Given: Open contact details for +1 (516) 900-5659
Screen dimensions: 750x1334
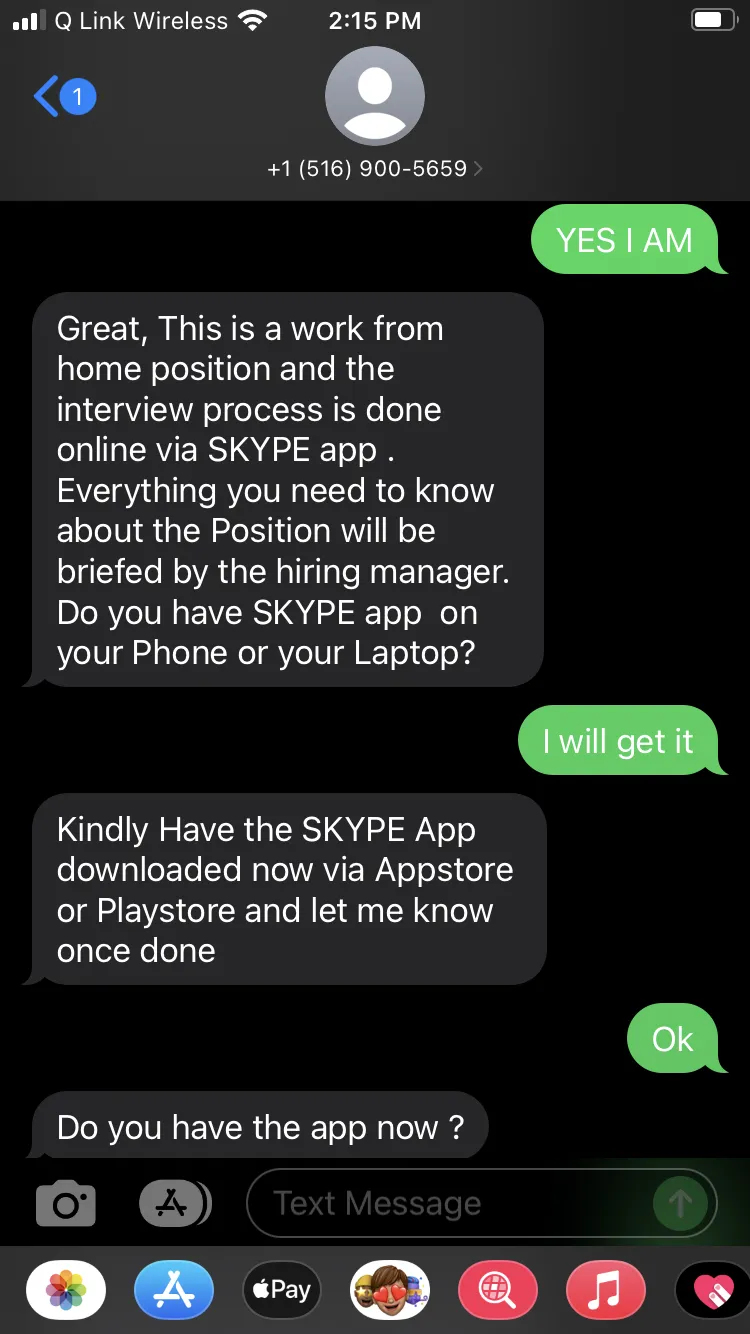Looking at the screenshot, I should click(x=375, y=169).
